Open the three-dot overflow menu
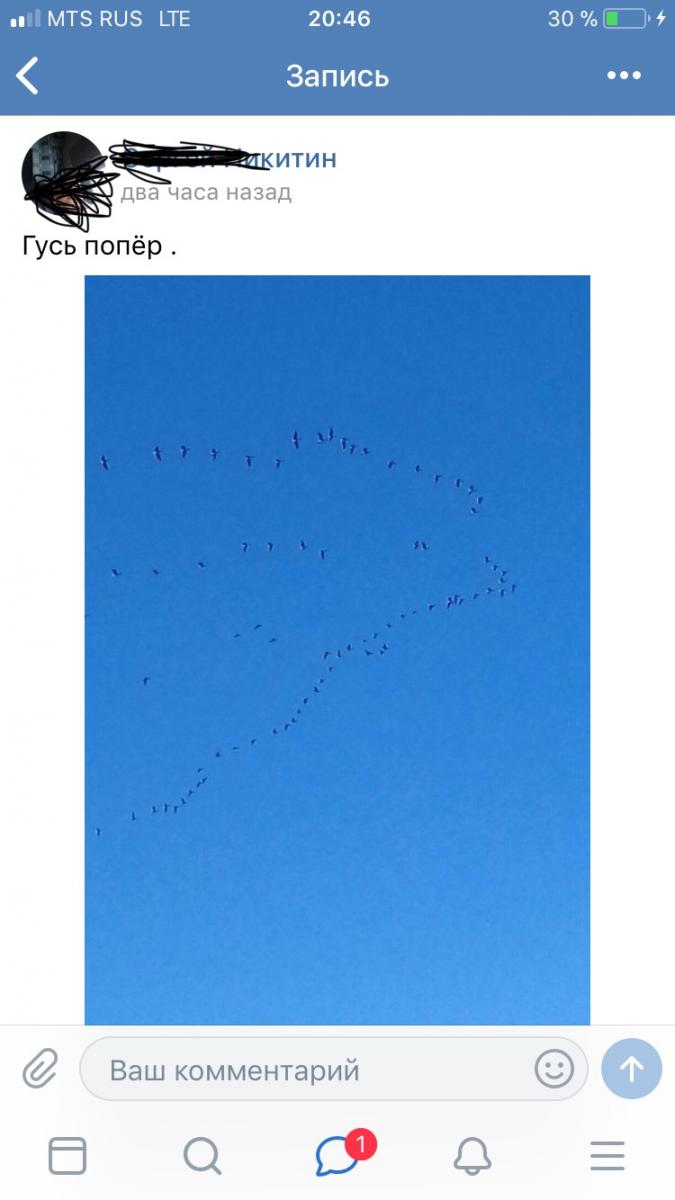Screen dimensions: 675x1200 click(624, 76)
